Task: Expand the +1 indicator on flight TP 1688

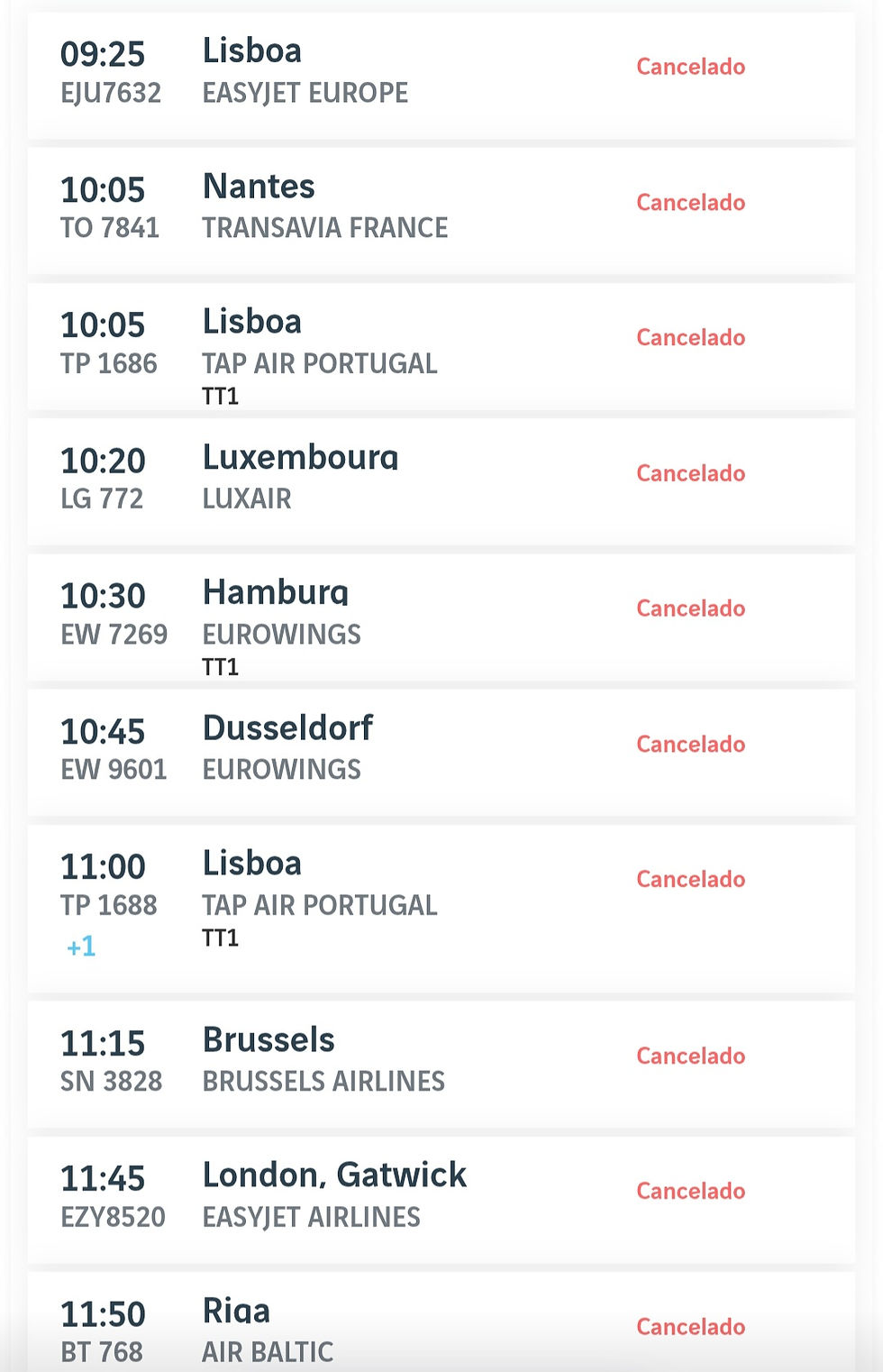Action: (x=80, y=946)
